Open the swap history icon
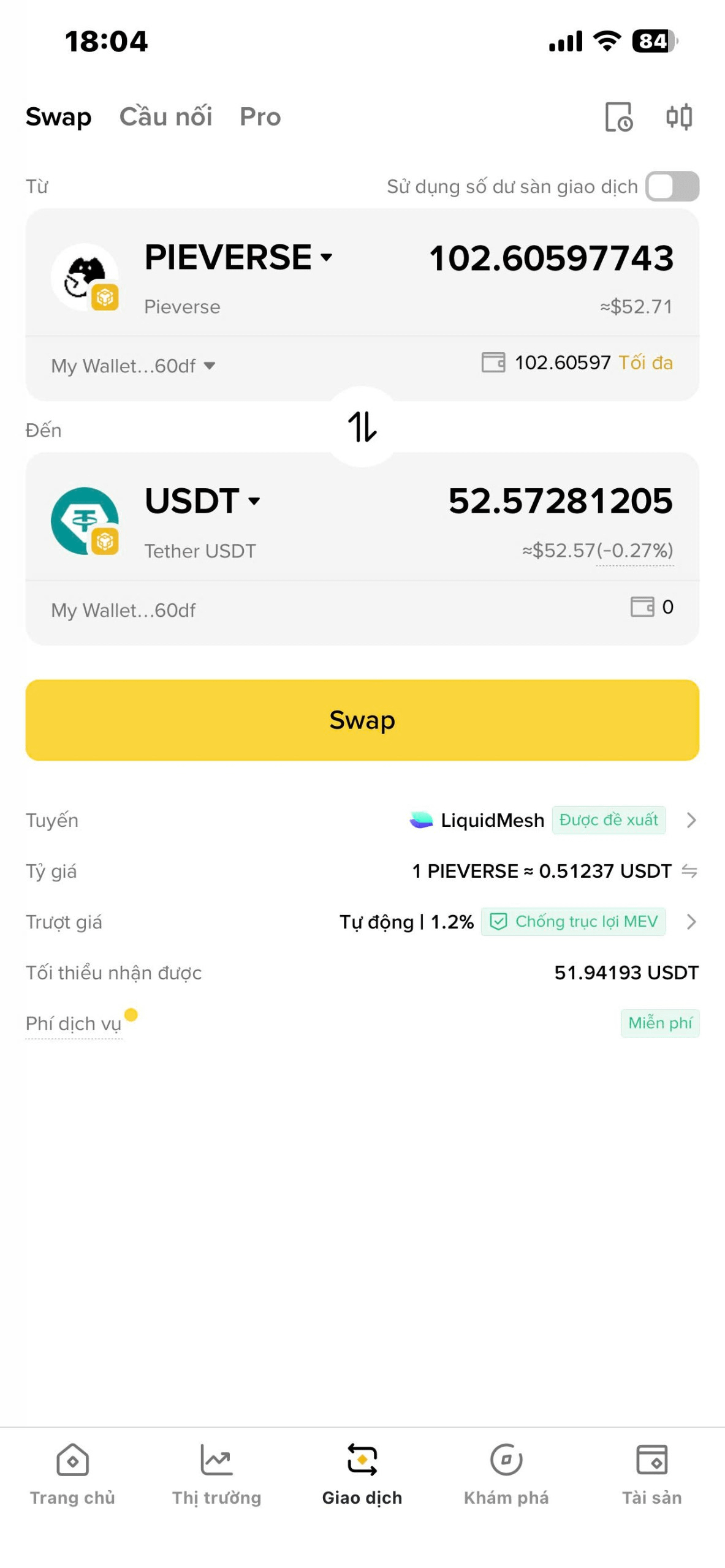Image resolution: width=725 pixels, height=1568 pixels. [618, 116]
